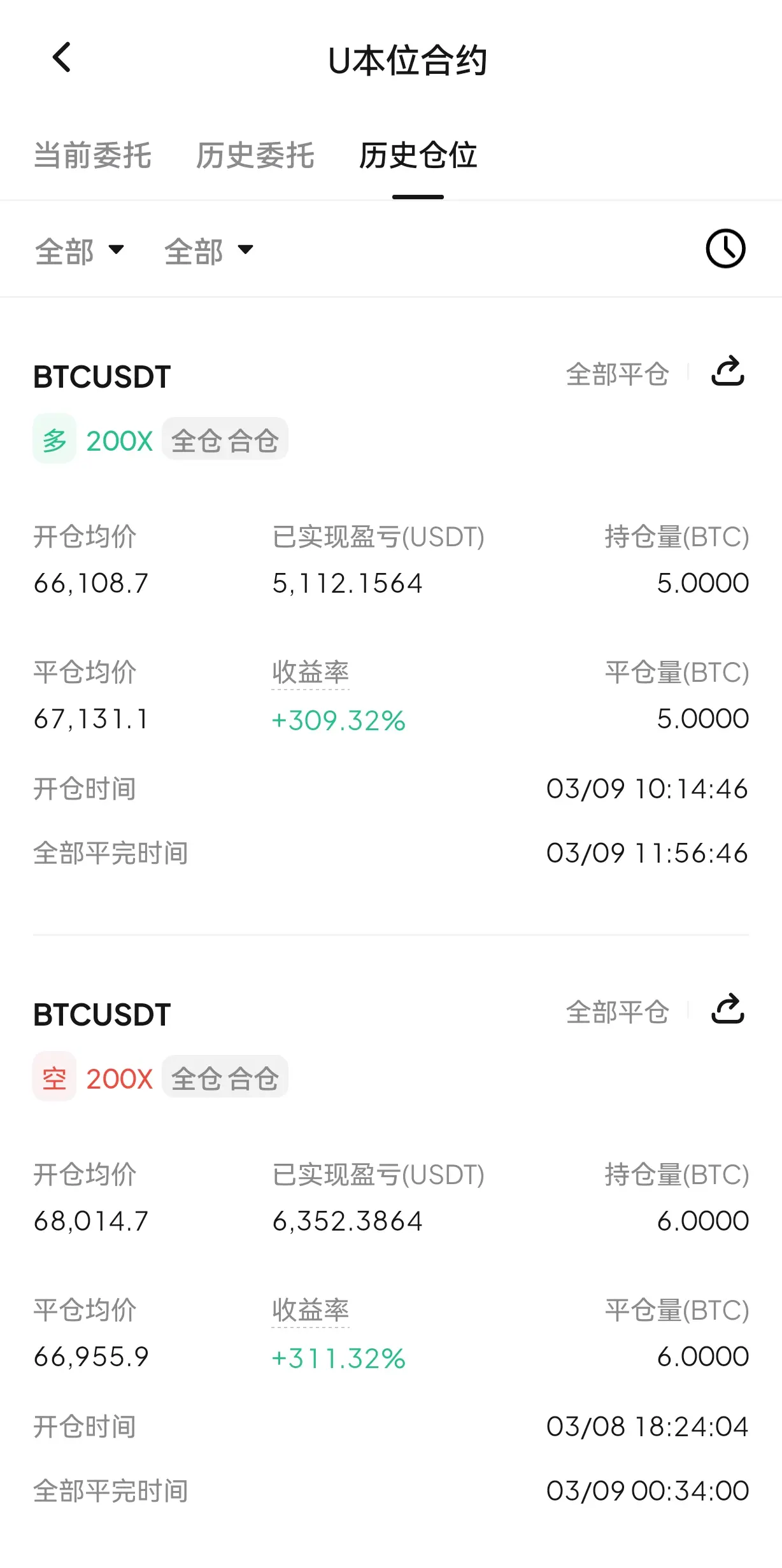Switch to the 历史委托 tab
This screenshot has height=1568, width=782.
255,155
